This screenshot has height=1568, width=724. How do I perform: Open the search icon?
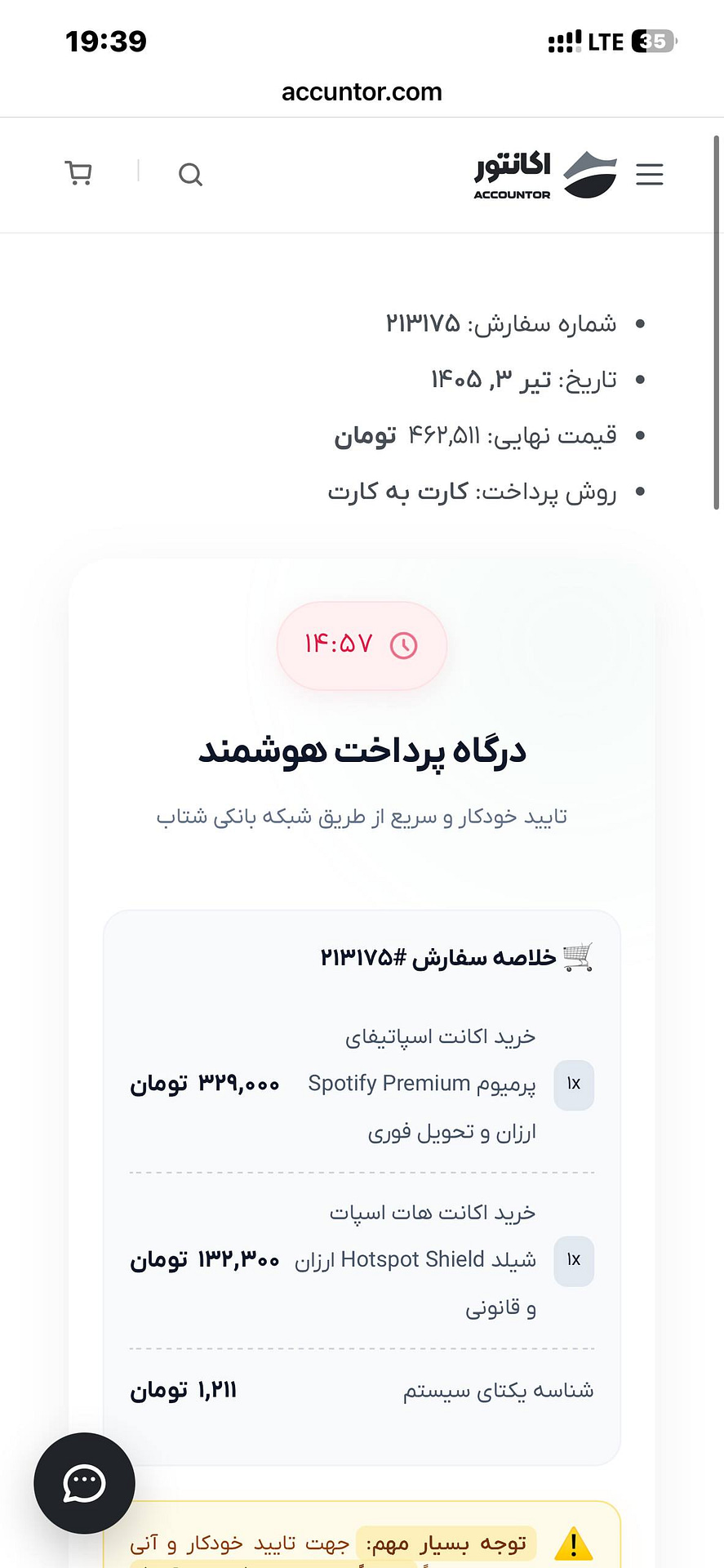(x=190, y=174)
